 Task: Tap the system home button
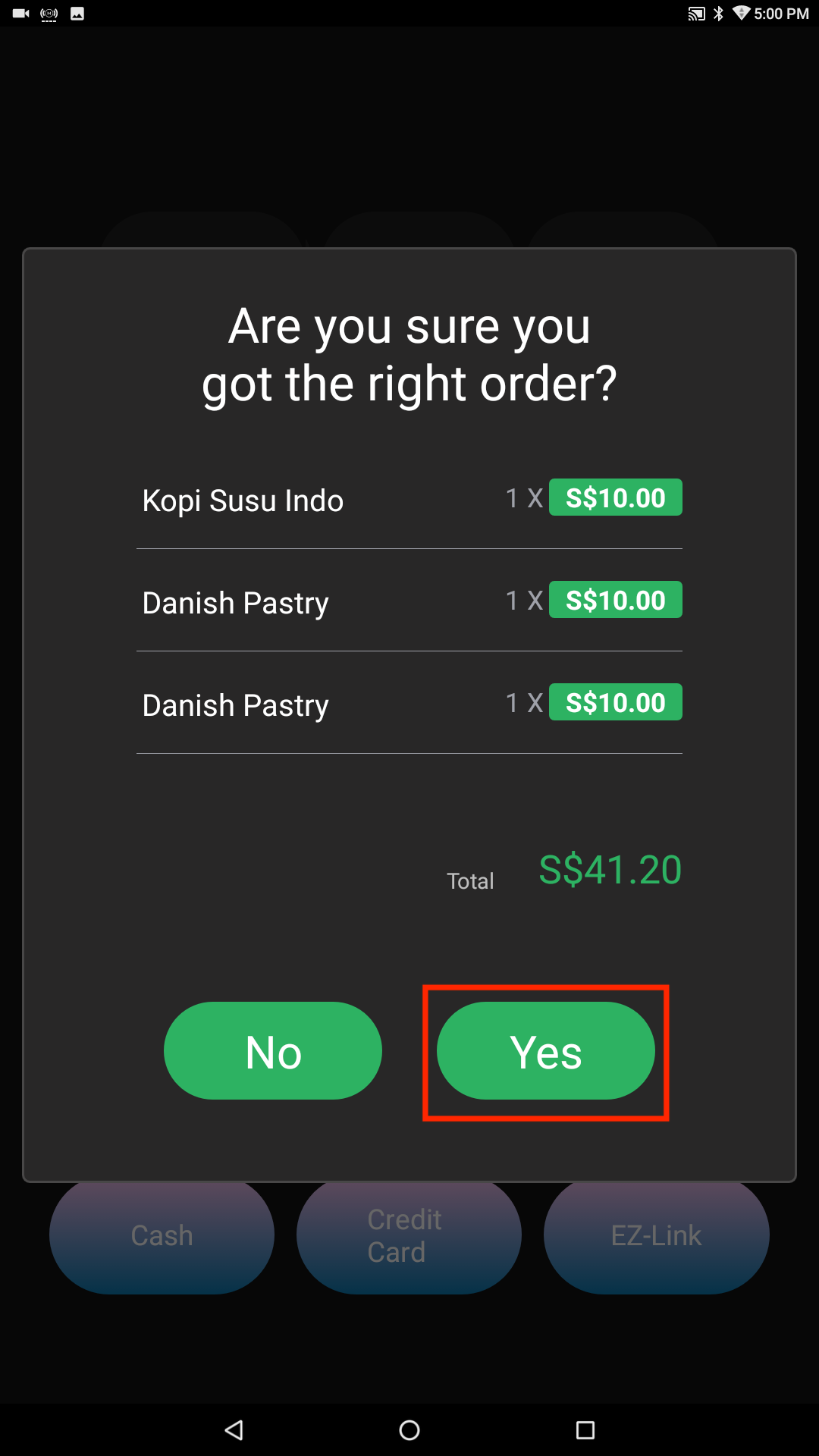[409, 1430]
